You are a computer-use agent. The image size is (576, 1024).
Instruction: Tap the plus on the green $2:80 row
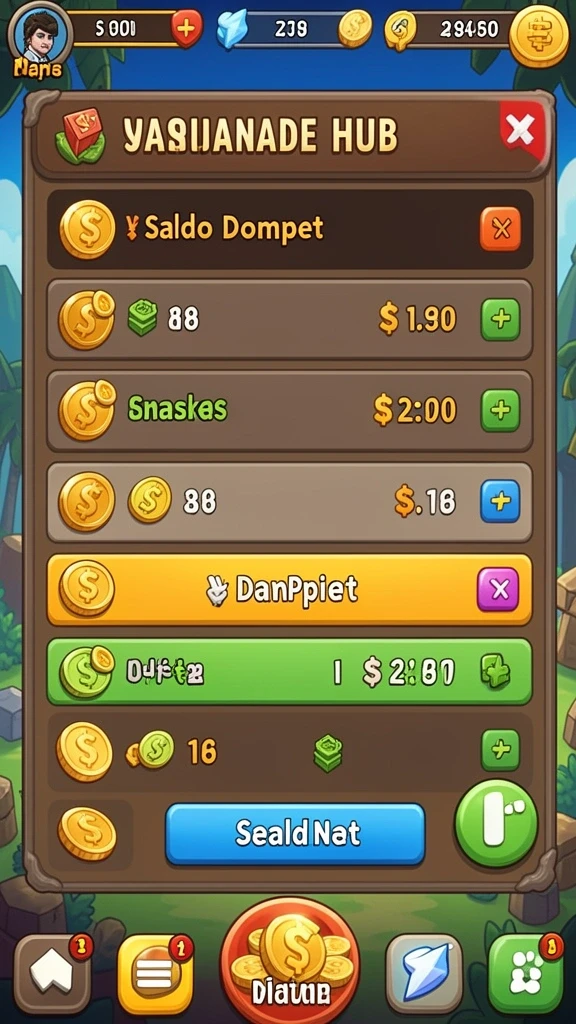496,673
